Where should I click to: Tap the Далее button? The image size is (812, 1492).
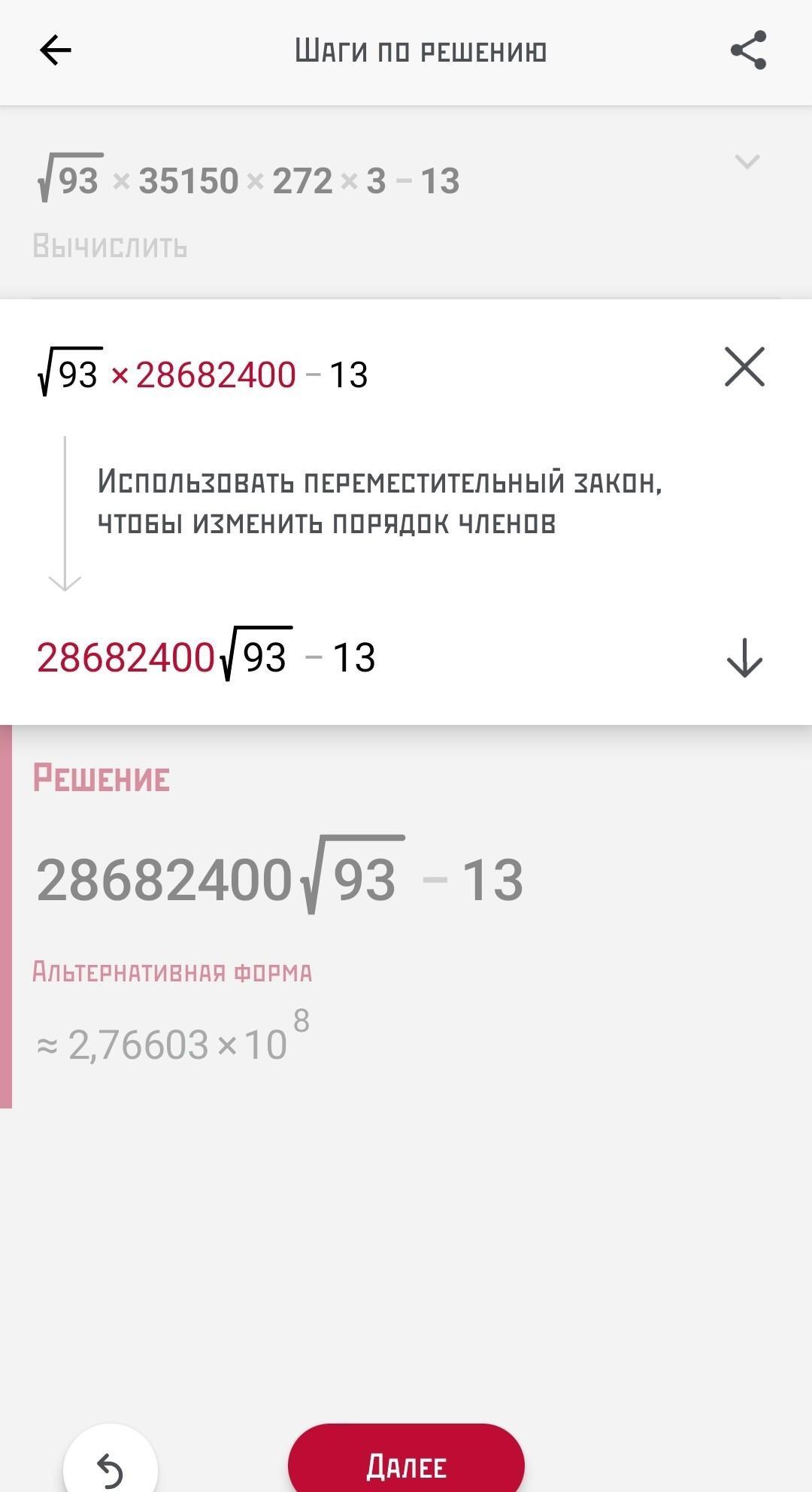pos(406,1457)
